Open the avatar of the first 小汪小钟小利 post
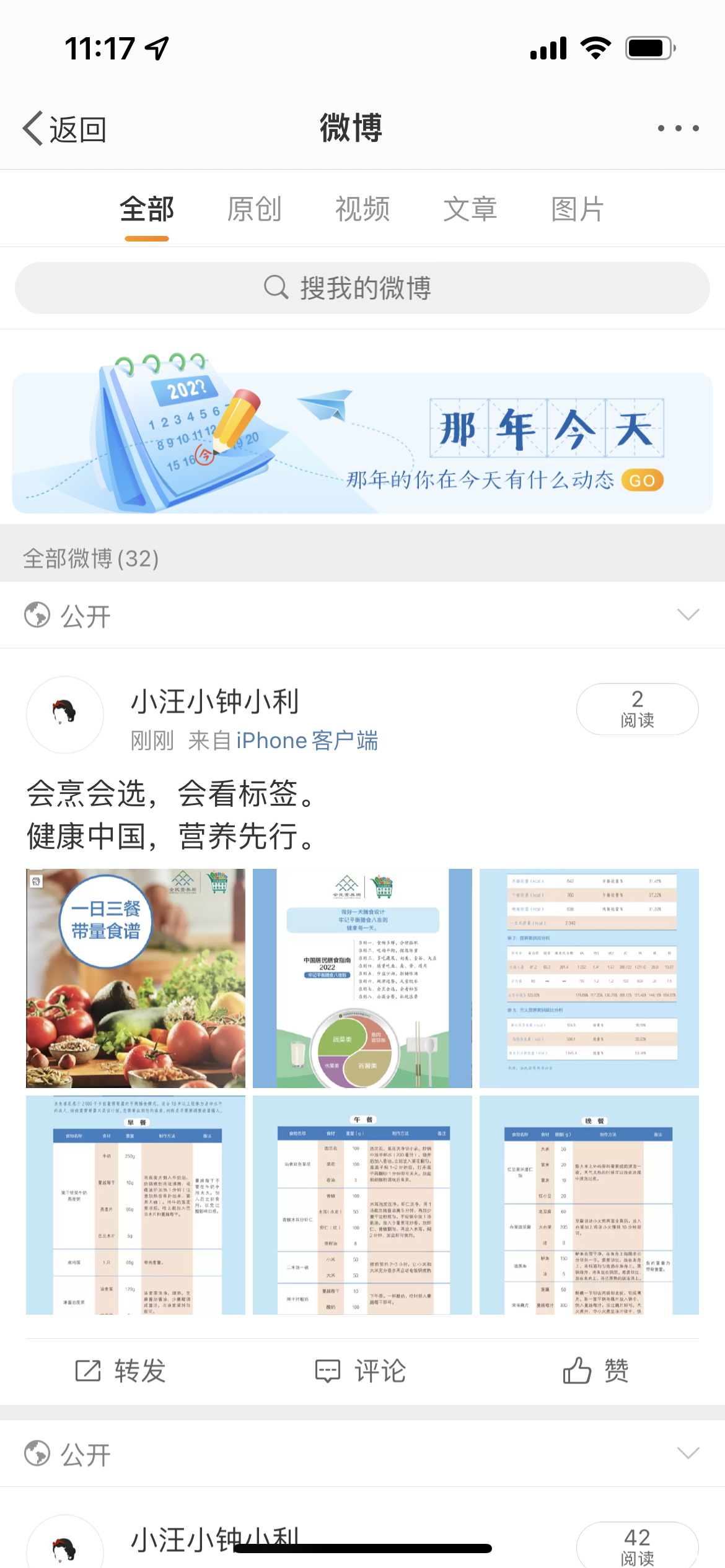 [65, 714]
